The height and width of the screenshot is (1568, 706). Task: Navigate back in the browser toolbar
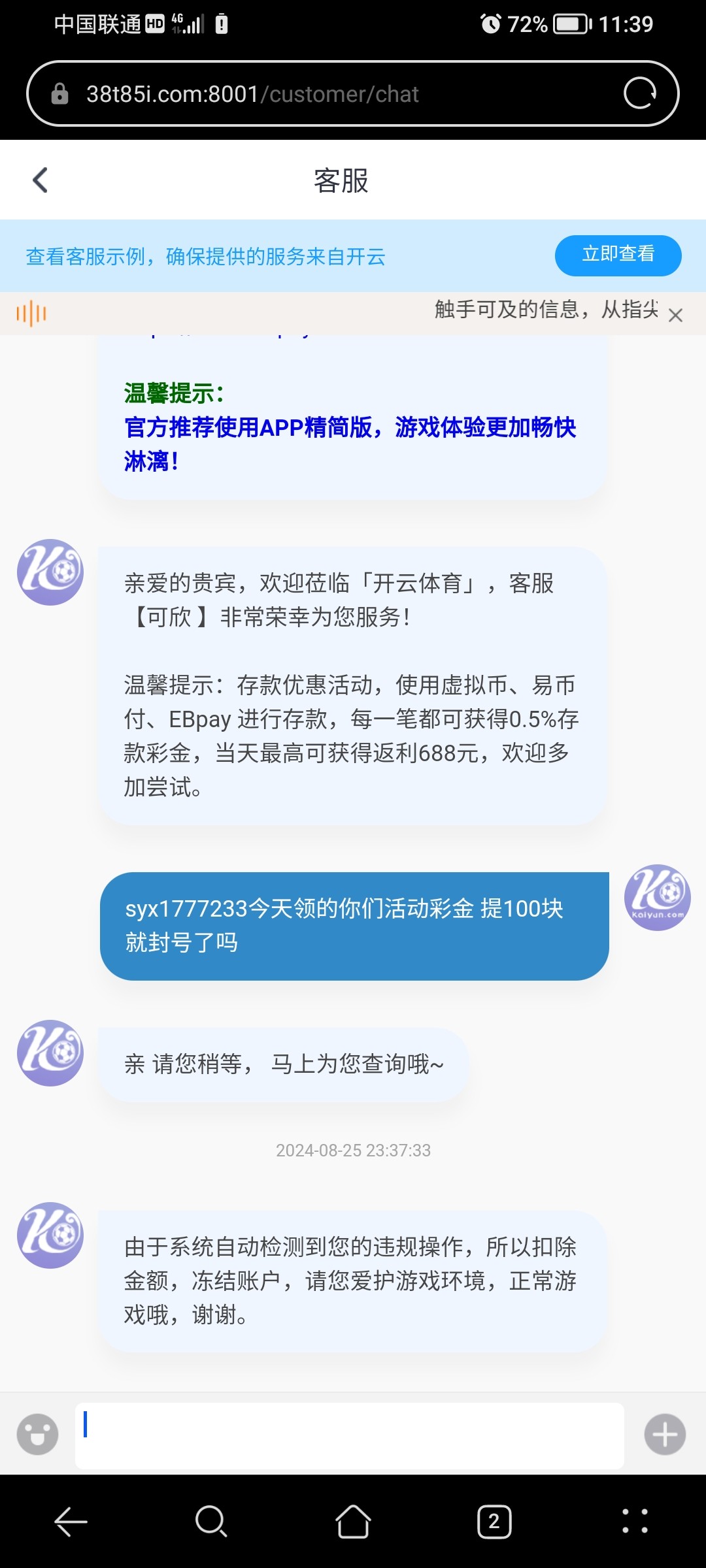click(x=71, y=1522)
